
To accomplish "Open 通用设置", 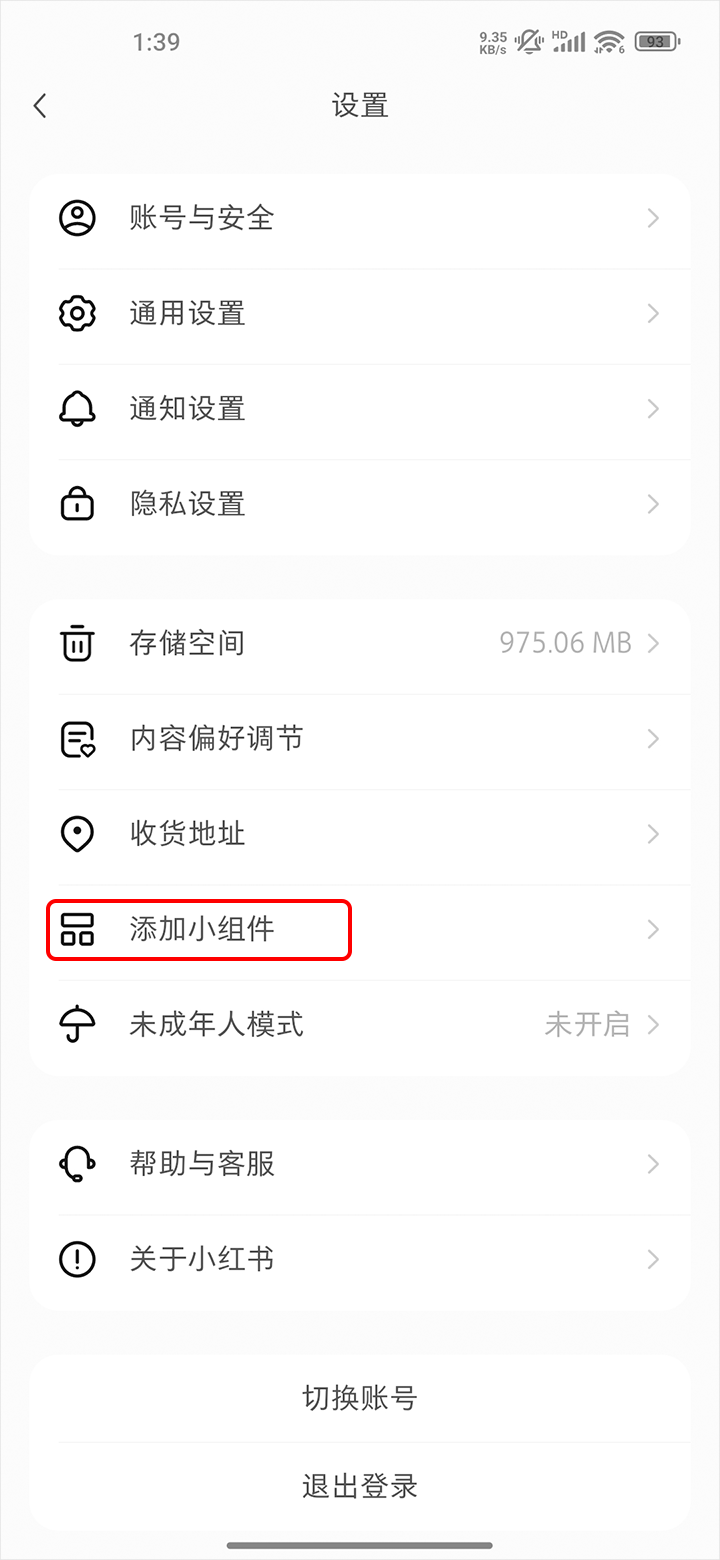I will click(x=360, y=314).
